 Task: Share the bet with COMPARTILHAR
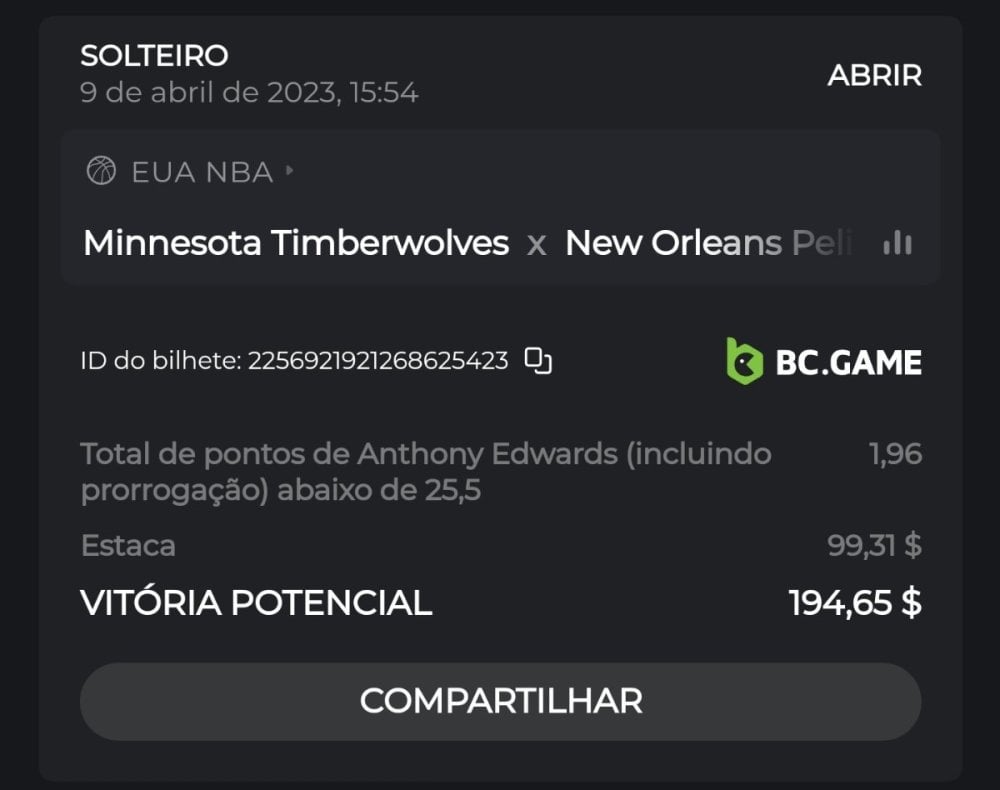500,701
